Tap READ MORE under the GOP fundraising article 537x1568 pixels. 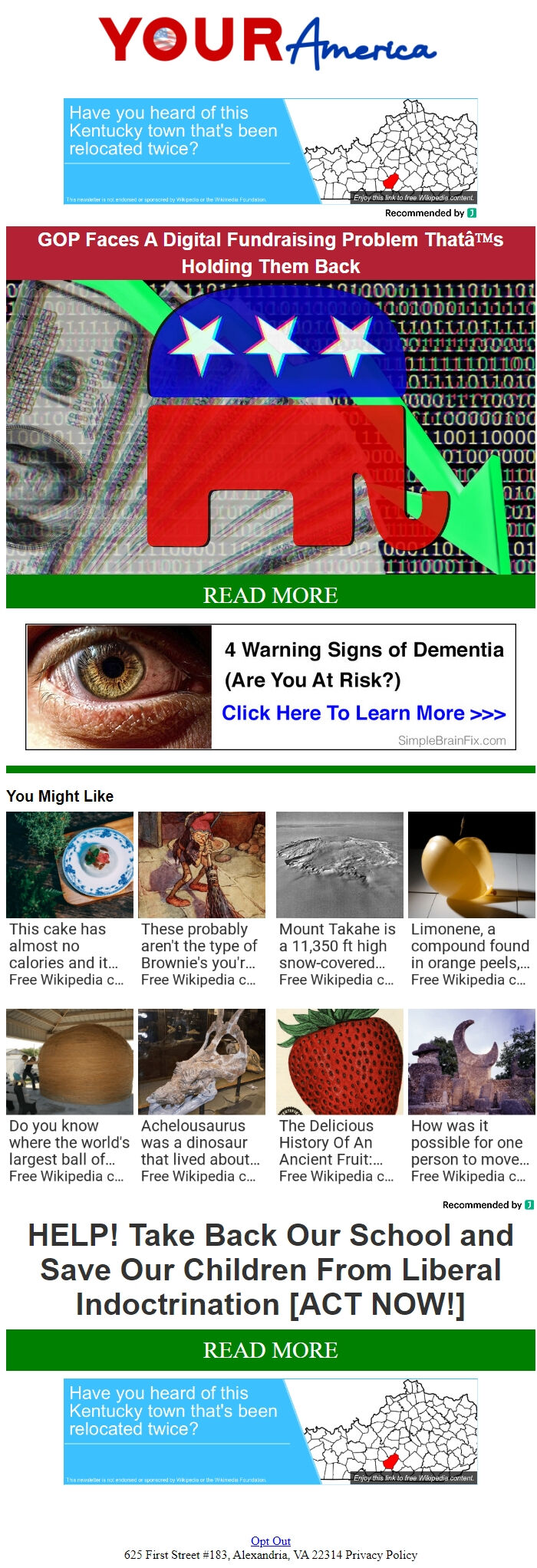pos(270,595)
